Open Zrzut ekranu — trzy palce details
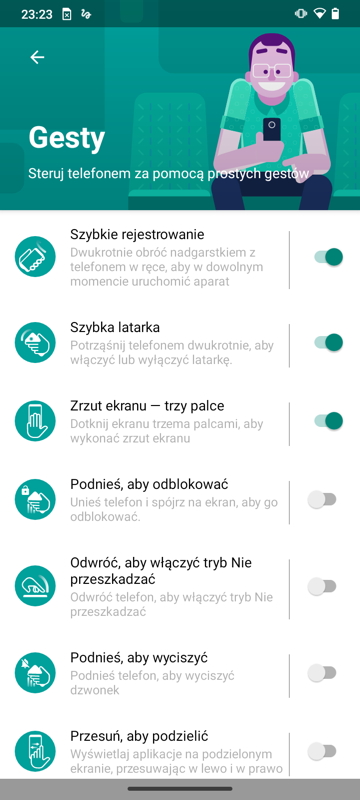Viewport: 360px width, 800px height. [145, 423]
